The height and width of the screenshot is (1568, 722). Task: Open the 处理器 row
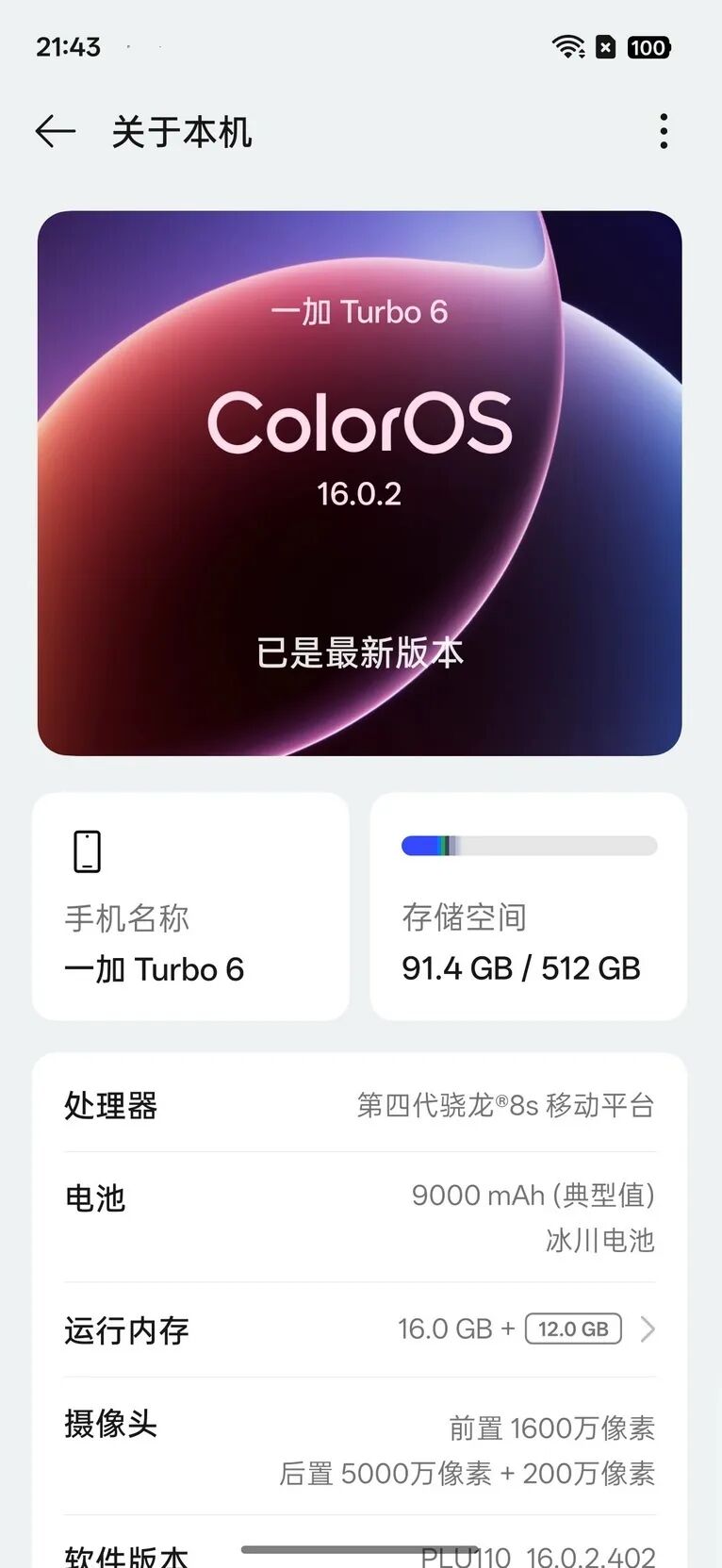tap(359, 1105)
